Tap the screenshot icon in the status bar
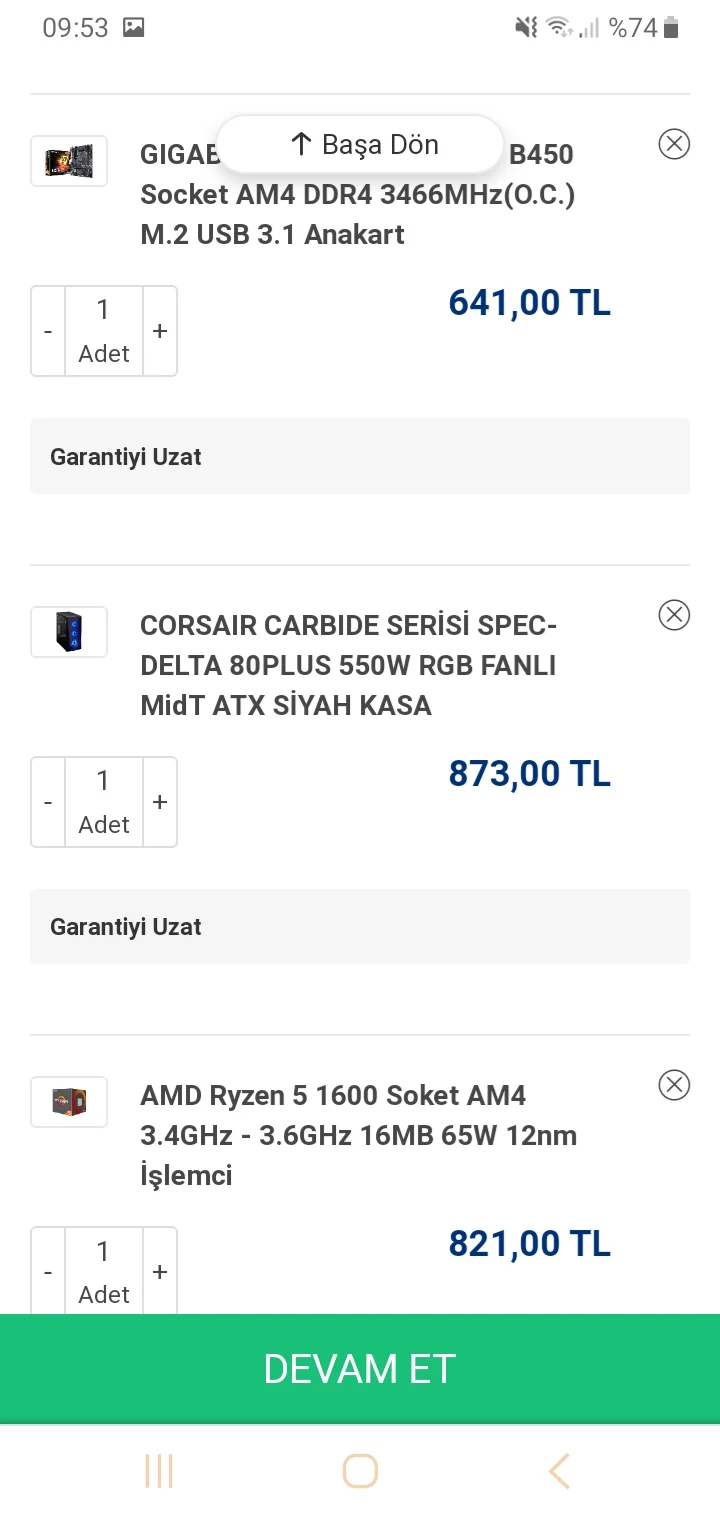The height and width of the screenshot is (1520, 720). click(x=135, y=27)
